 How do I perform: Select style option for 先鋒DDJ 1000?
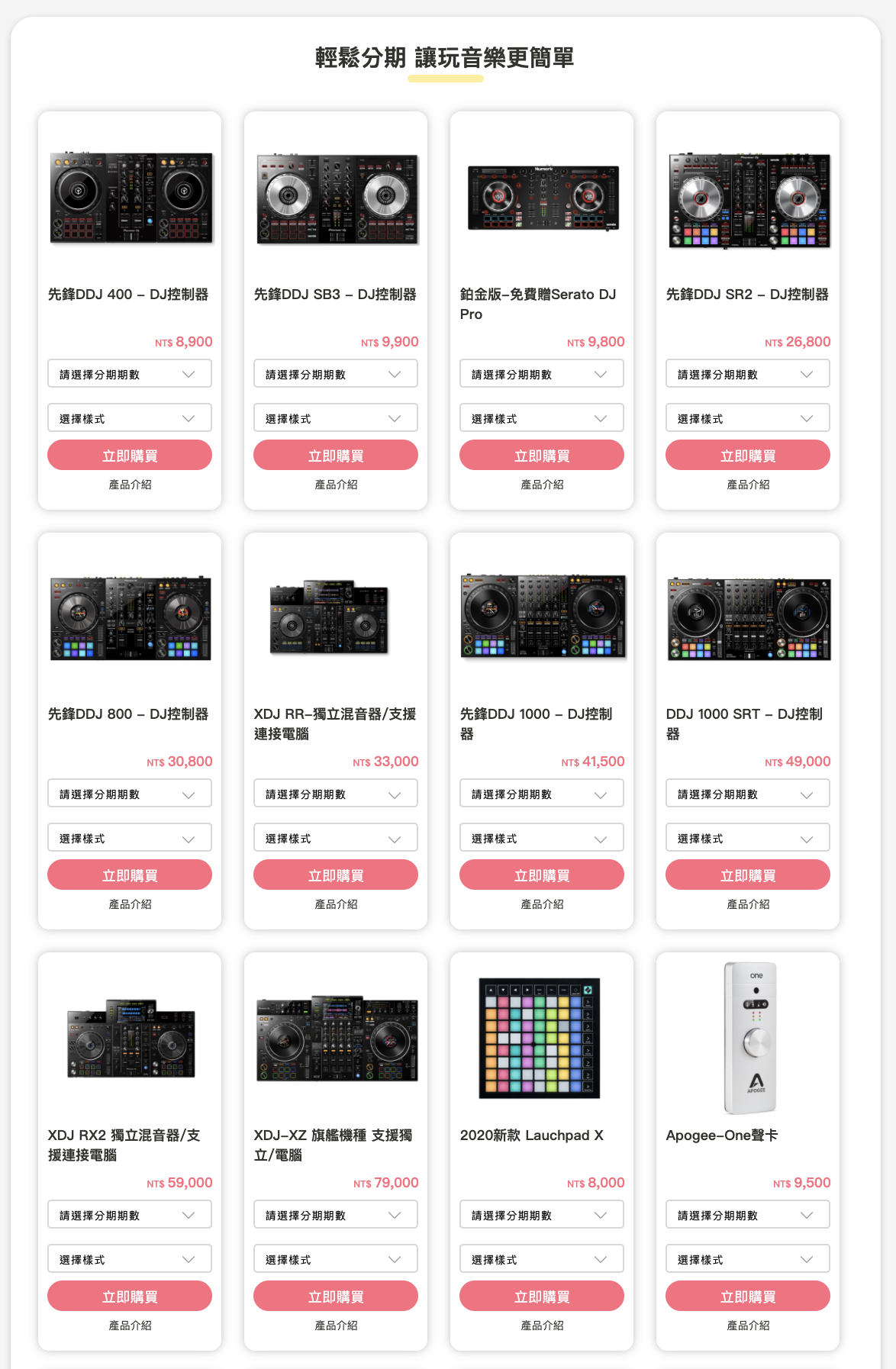[x=542, y=838]
